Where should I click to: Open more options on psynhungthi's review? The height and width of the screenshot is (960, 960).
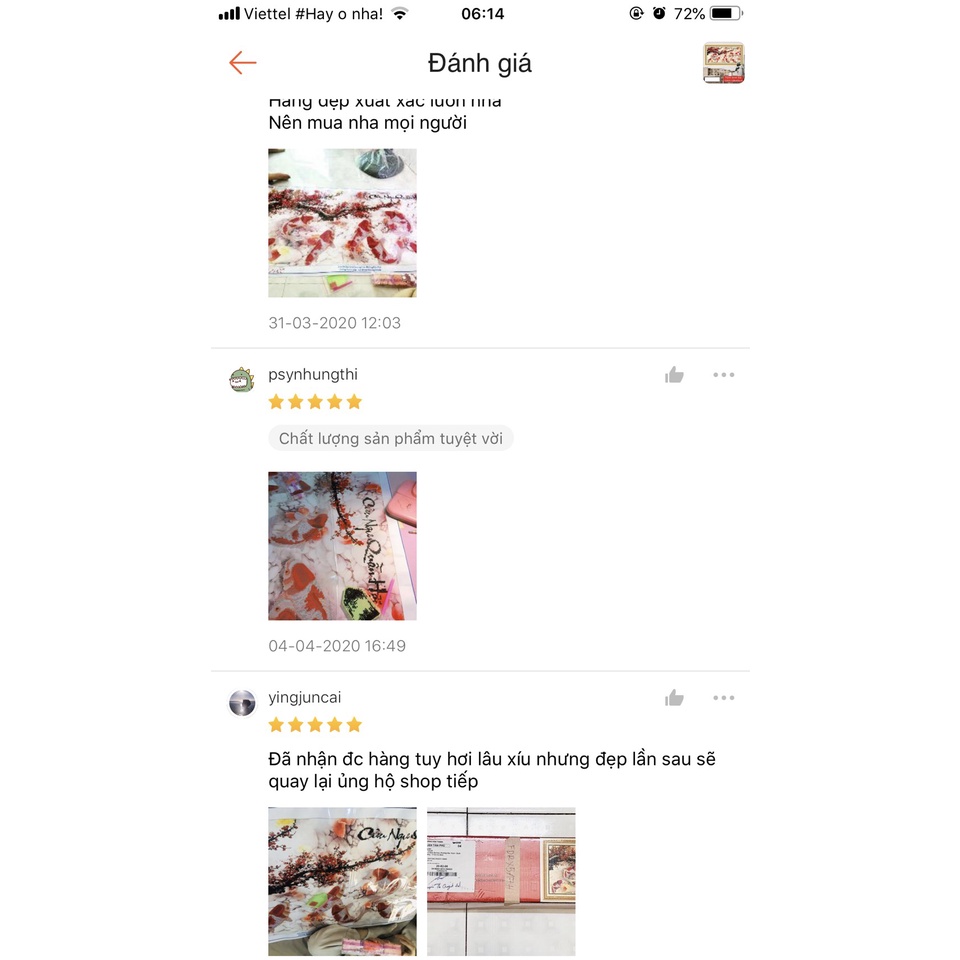click(723, 375)
